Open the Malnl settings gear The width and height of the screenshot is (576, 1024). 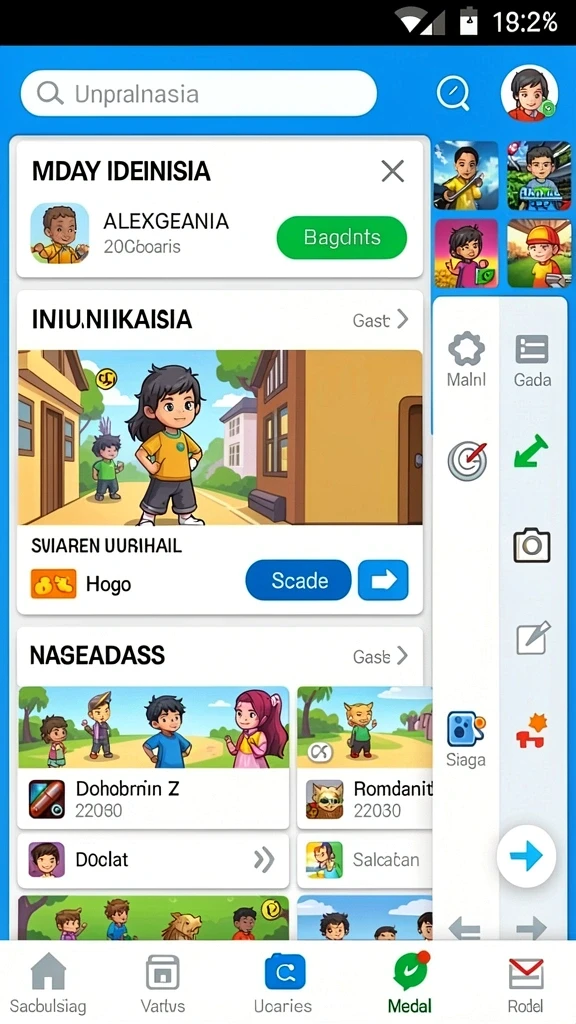pyautogui.click(x=466, y=359)
